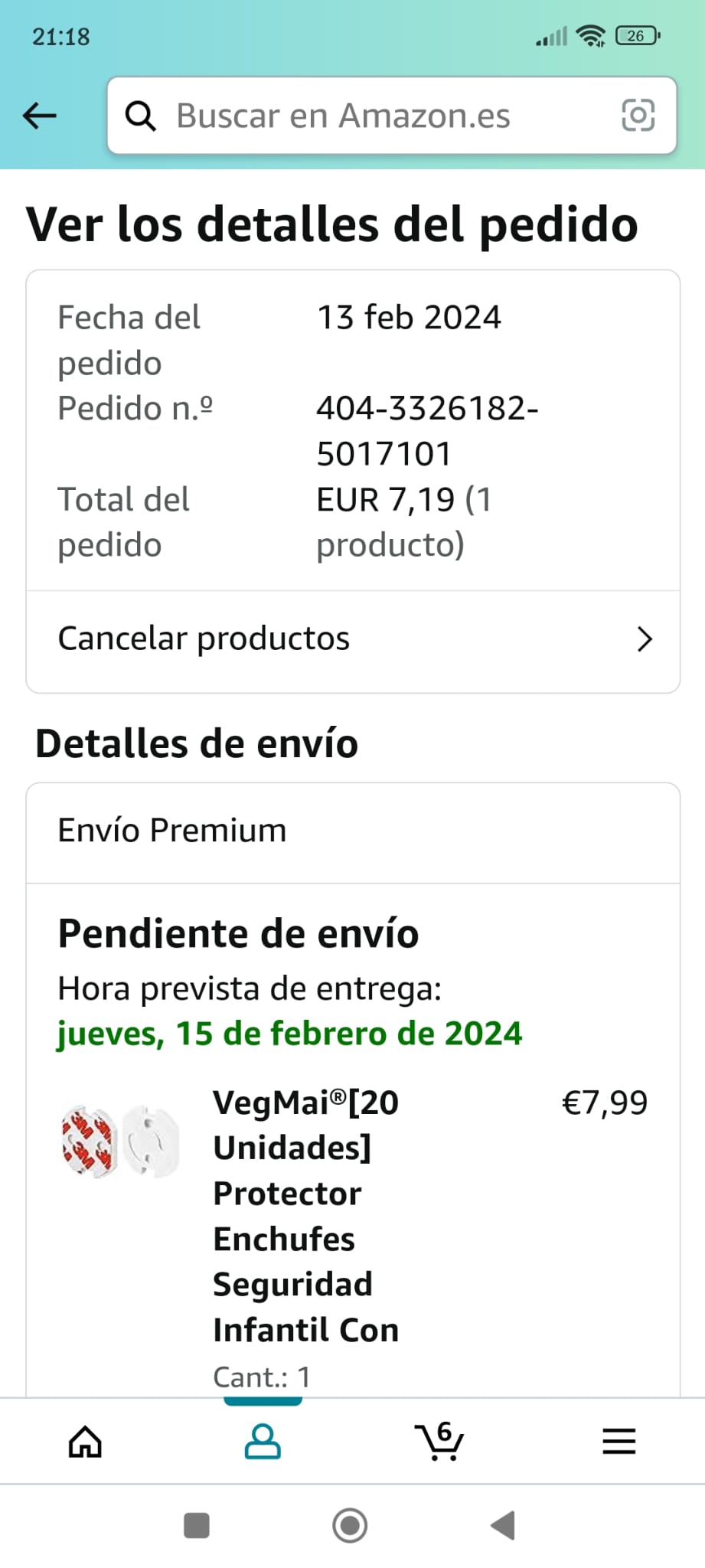Tap the Buscar en Amazon.es search field
The image size is (705, 1568).
pyautogui.click(x=367, y=116)
